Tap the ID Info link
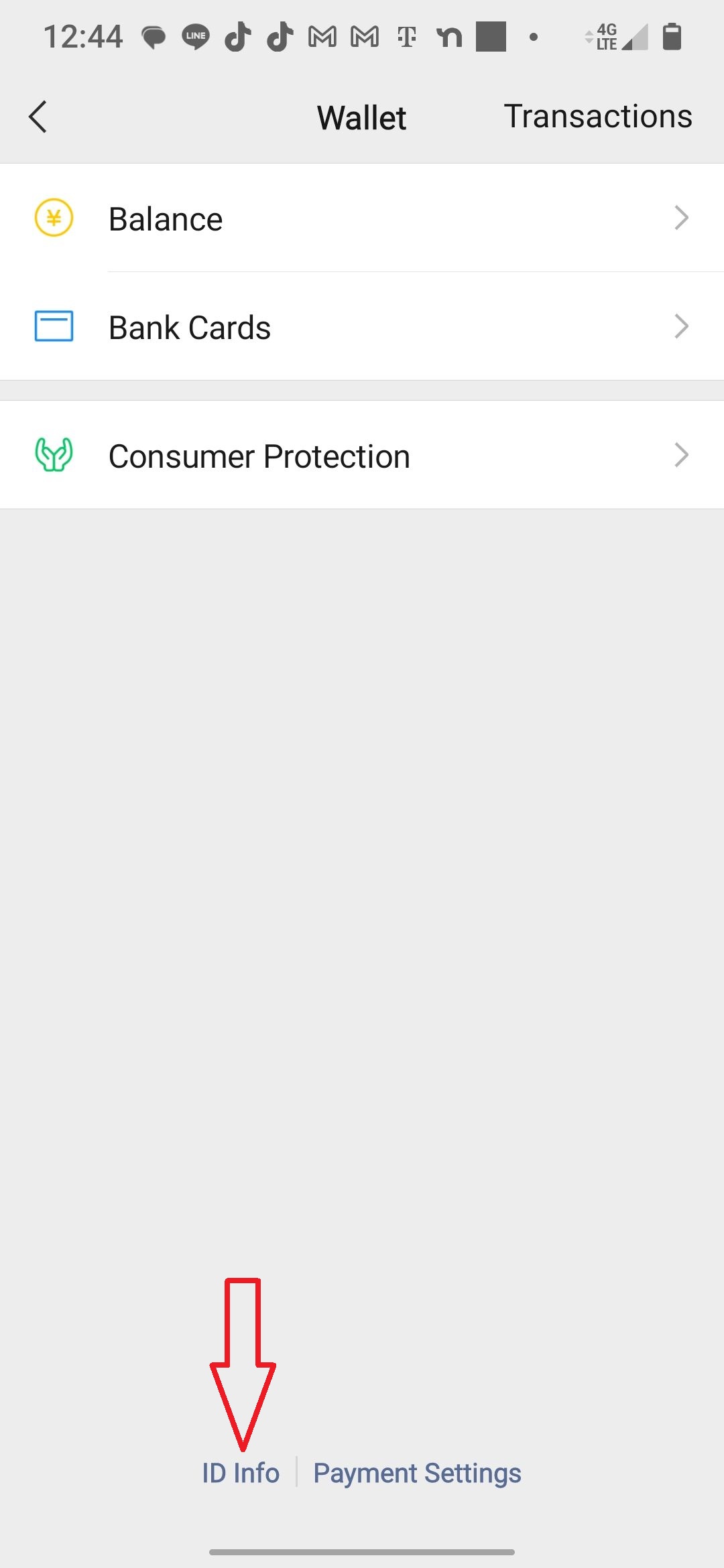 (x=241, y=1473)
